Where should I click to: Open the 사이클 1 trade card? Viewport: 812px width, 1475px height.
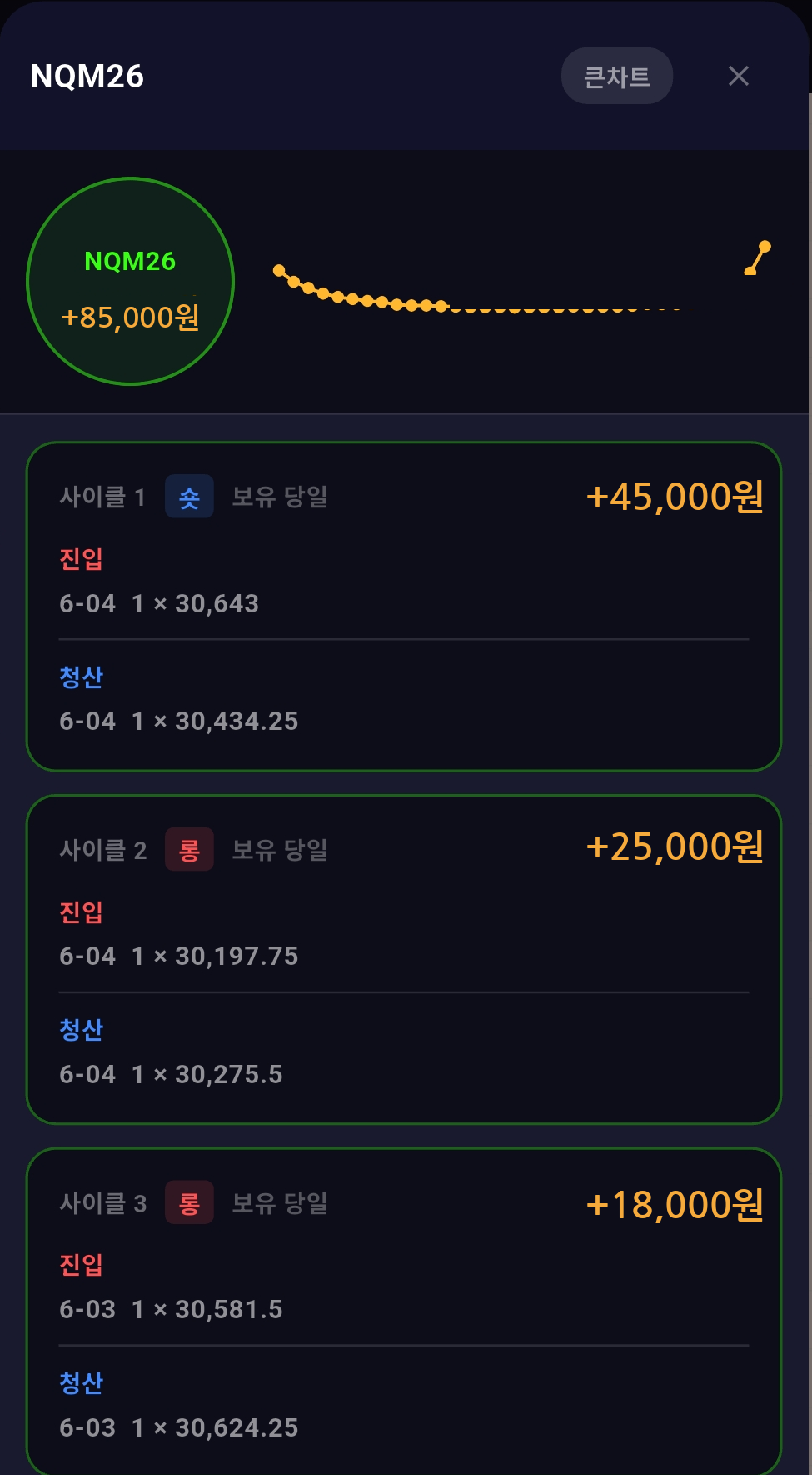tap(404, 607)
